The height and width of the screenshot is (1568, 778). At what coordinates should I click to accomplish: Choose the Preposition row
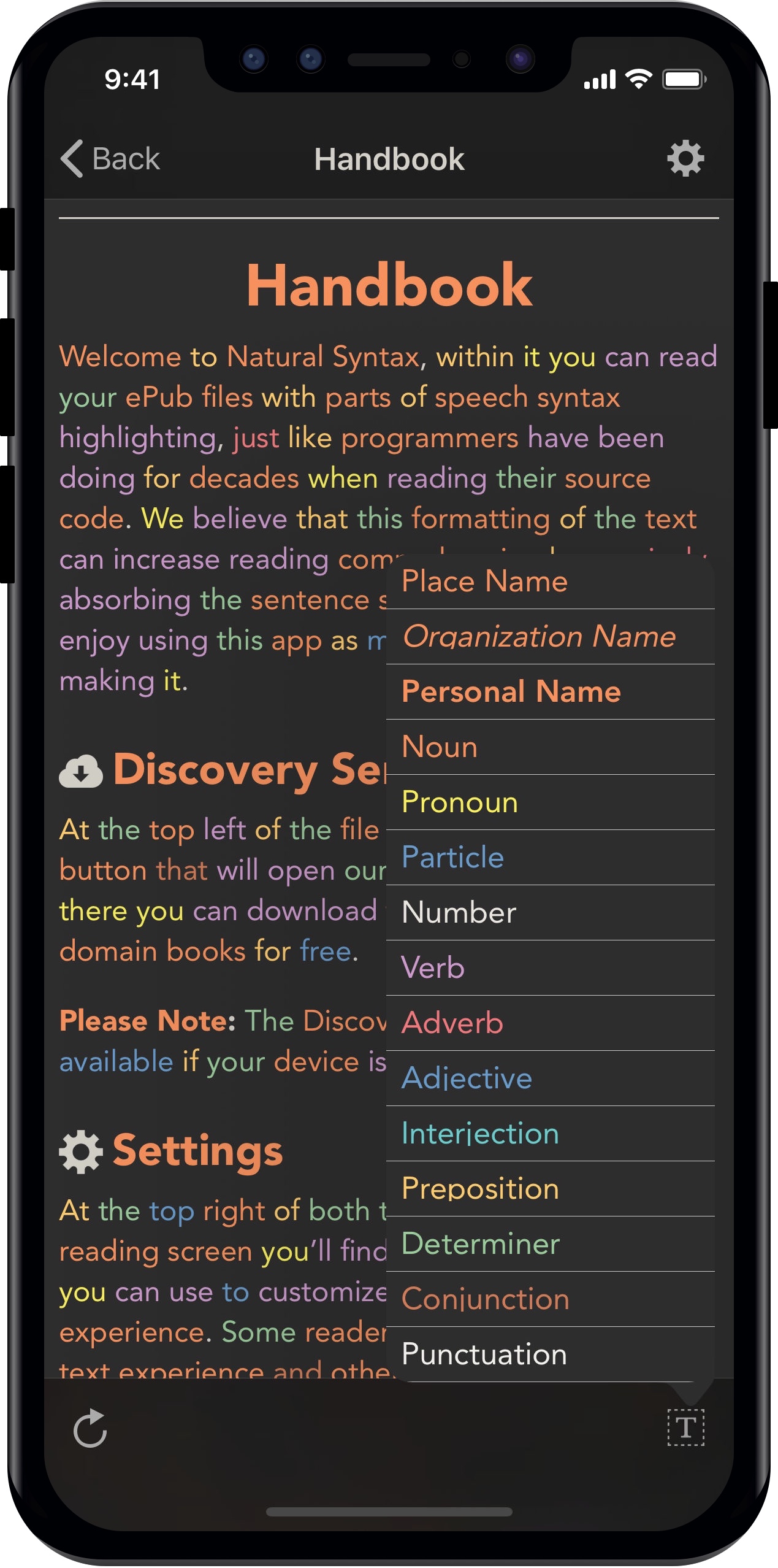pyautogui.click(x=549, y=1189)
